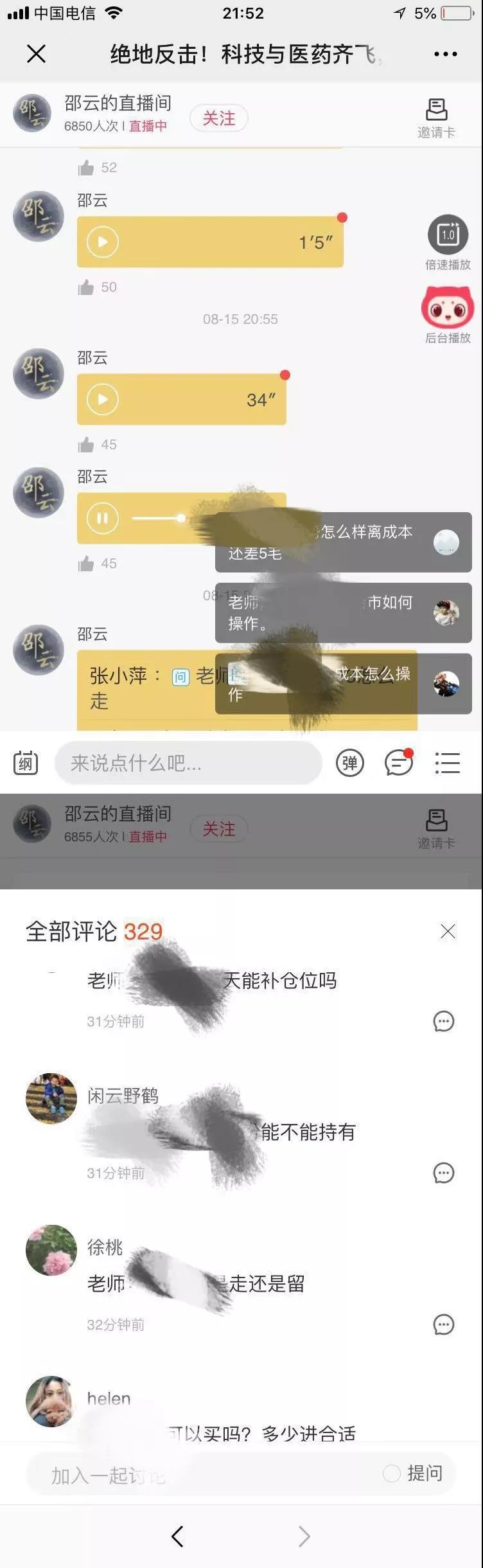Close the 全部评论 panel
The image size is (483, 1568).
[x=448, y=931]
